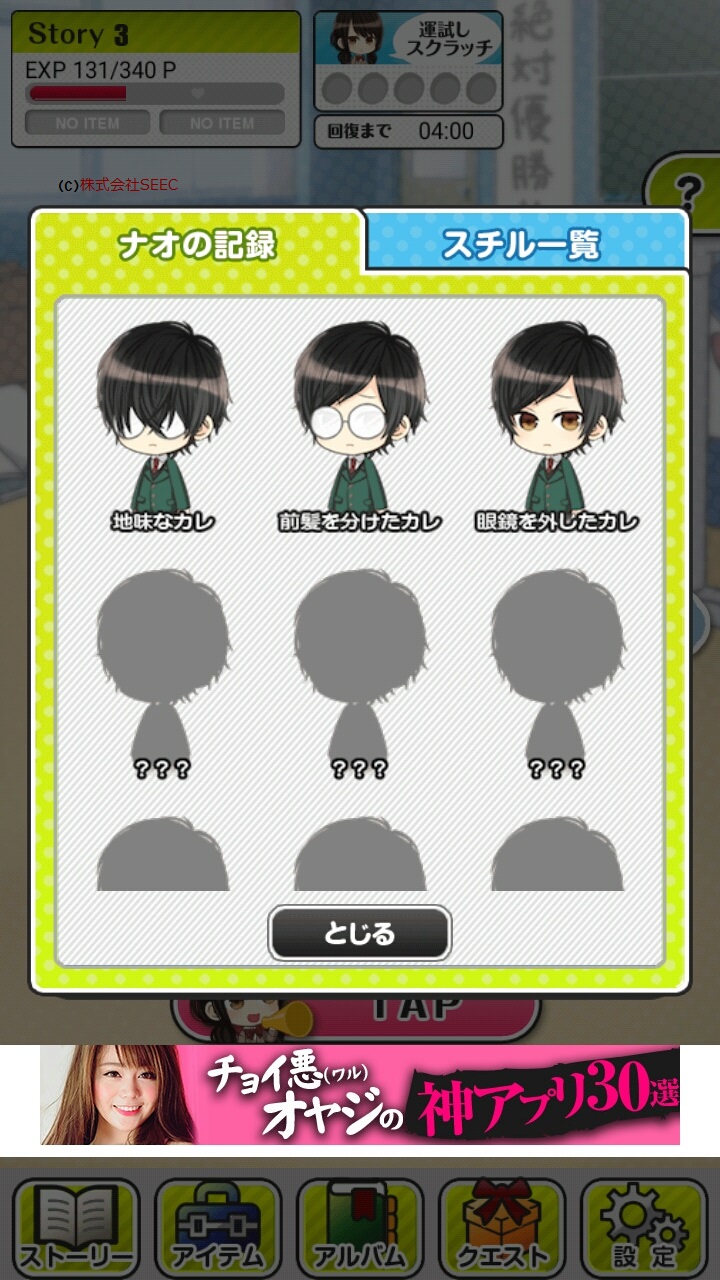
Task: Tap the question mark help button
Action: pyautogui.click(x=688, y=188)
